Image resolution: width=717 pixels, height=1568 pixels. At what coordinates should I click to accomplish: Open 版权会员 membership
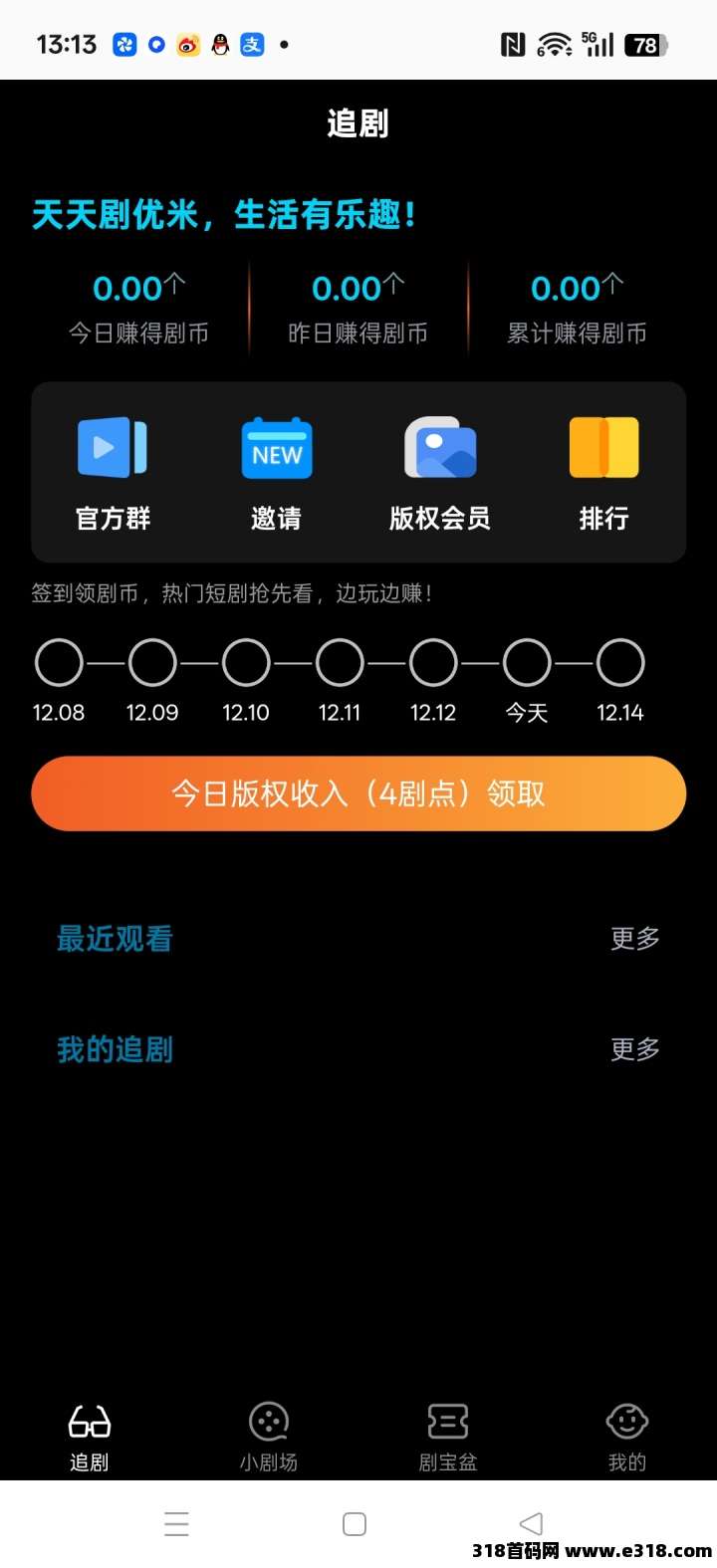point(439,473)
